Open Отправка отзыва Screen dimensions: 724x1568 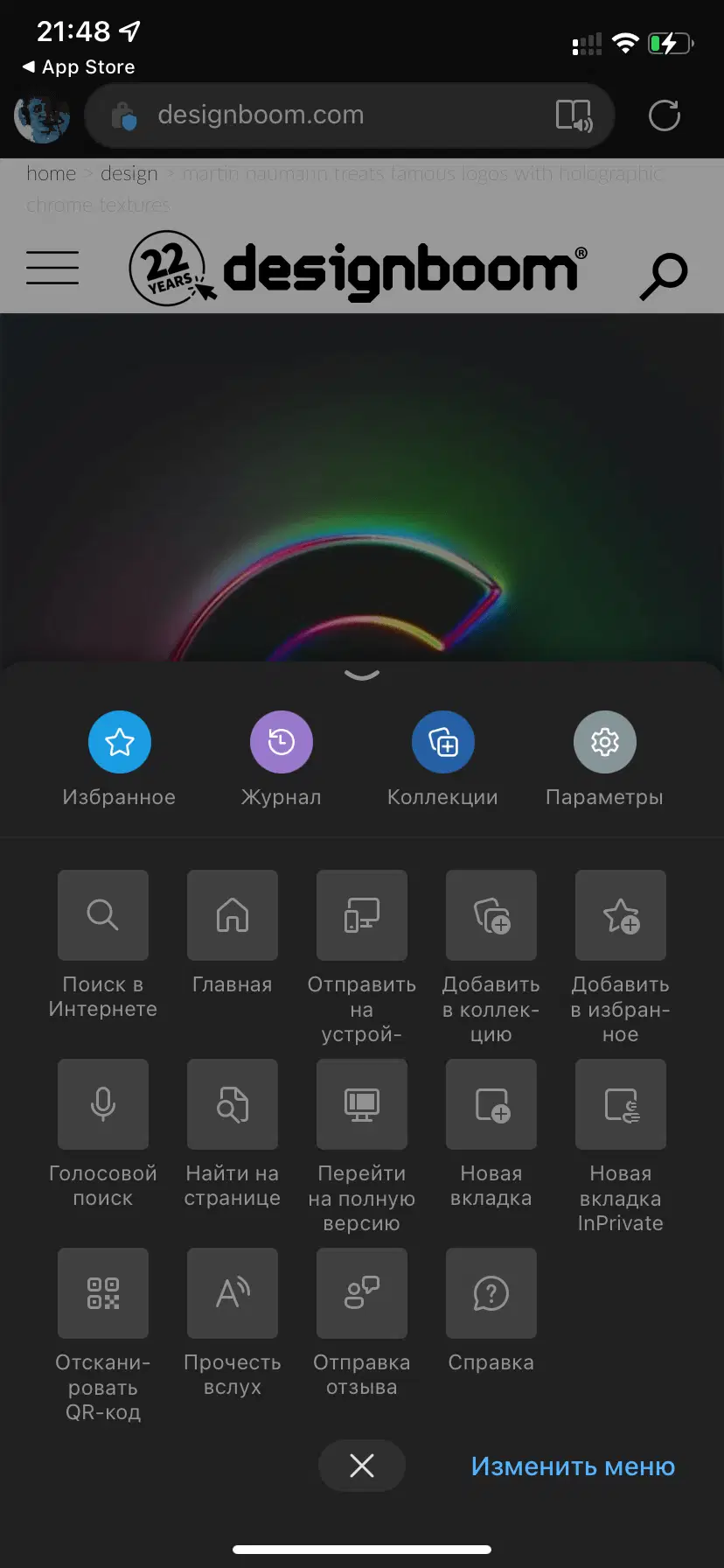click(x=362, y=1293)
